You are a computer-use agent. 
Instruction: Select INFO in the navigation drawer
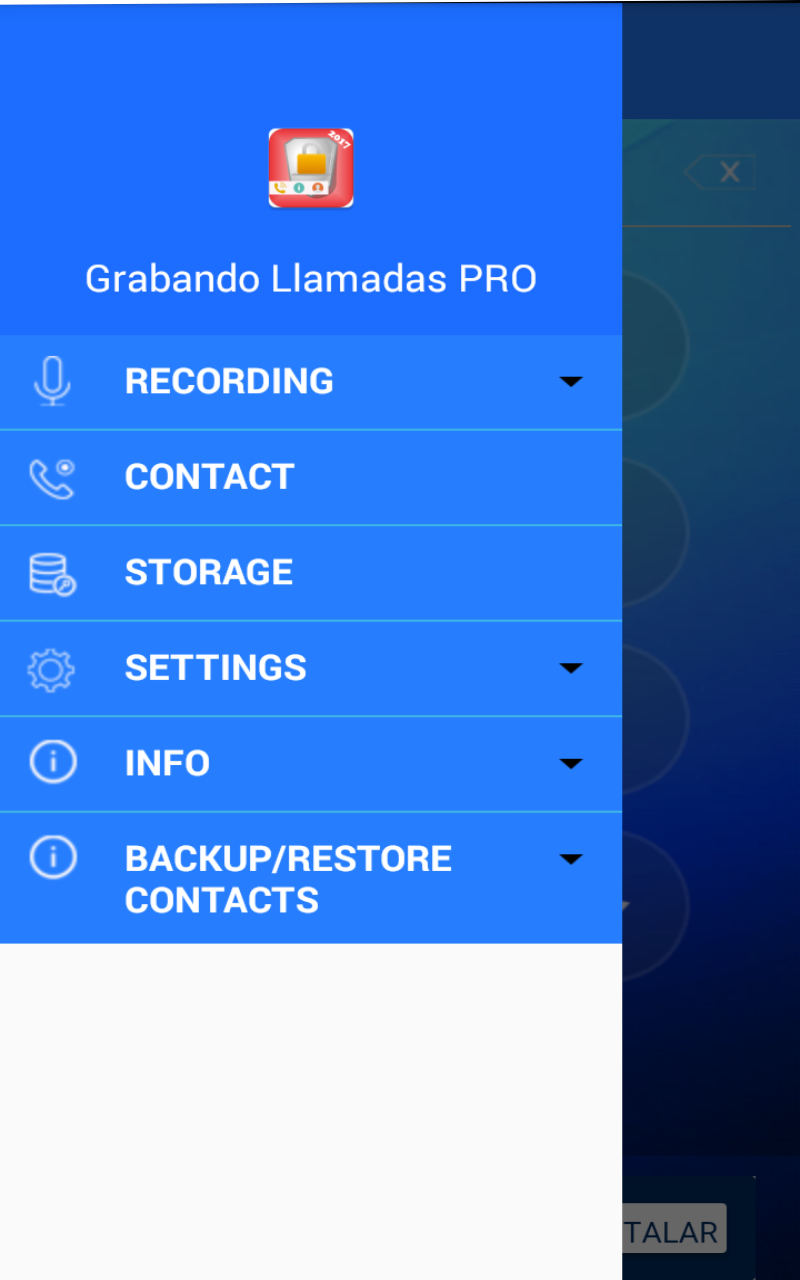point(167,762)
